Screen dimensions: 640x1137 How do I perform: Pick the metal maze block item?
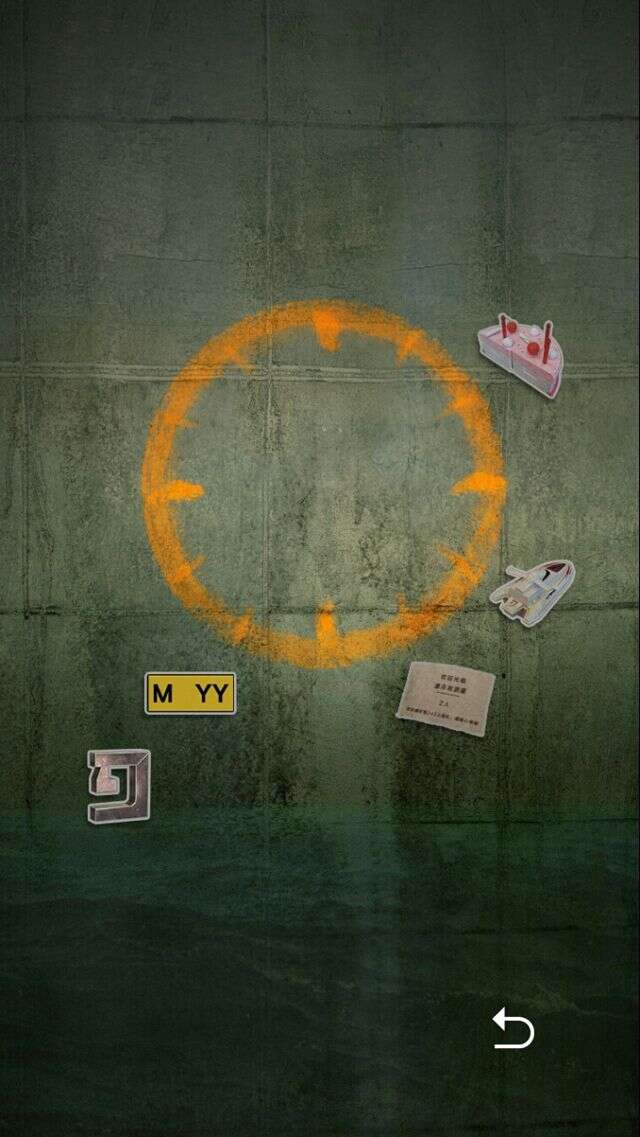click(118, 785)
